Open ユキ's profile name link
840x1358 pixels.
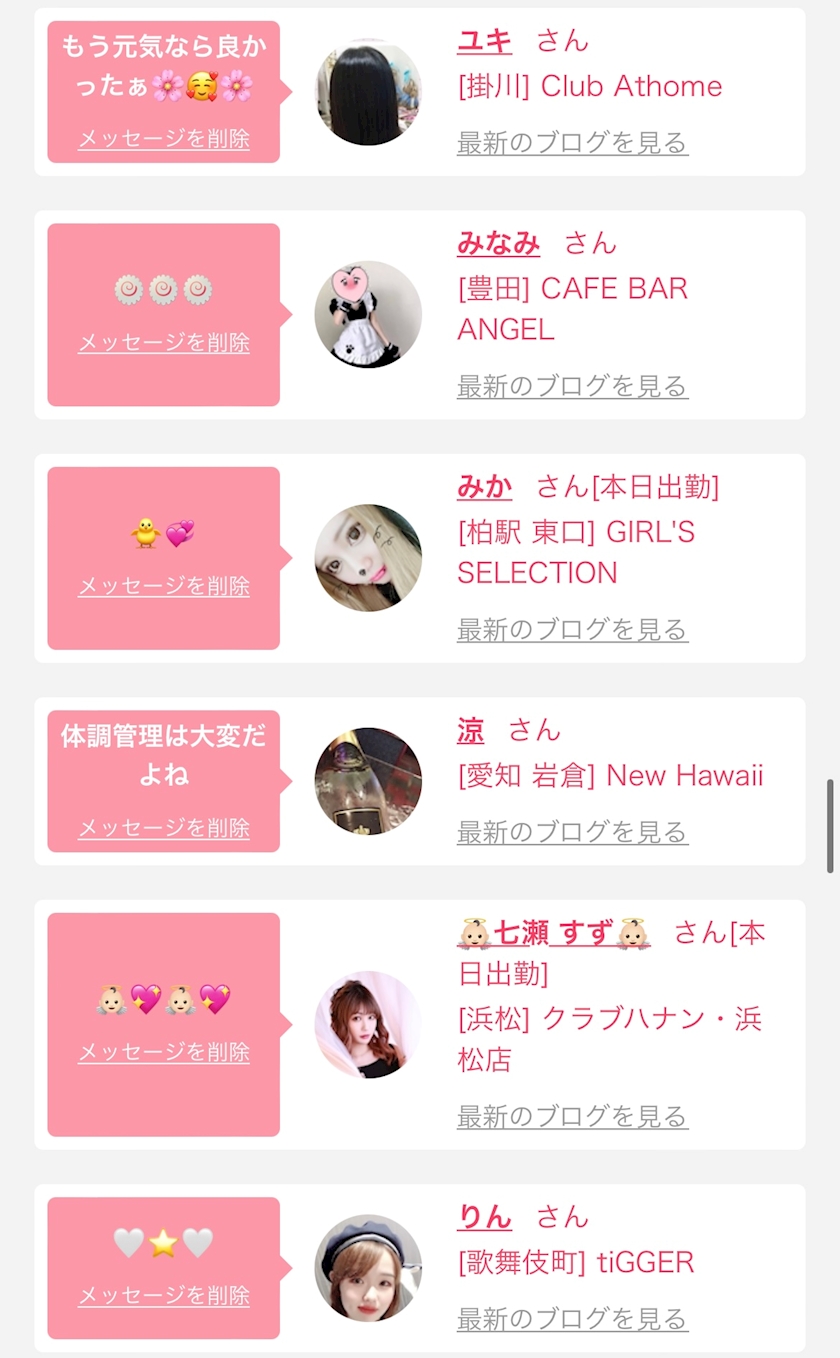click(484, 41)
